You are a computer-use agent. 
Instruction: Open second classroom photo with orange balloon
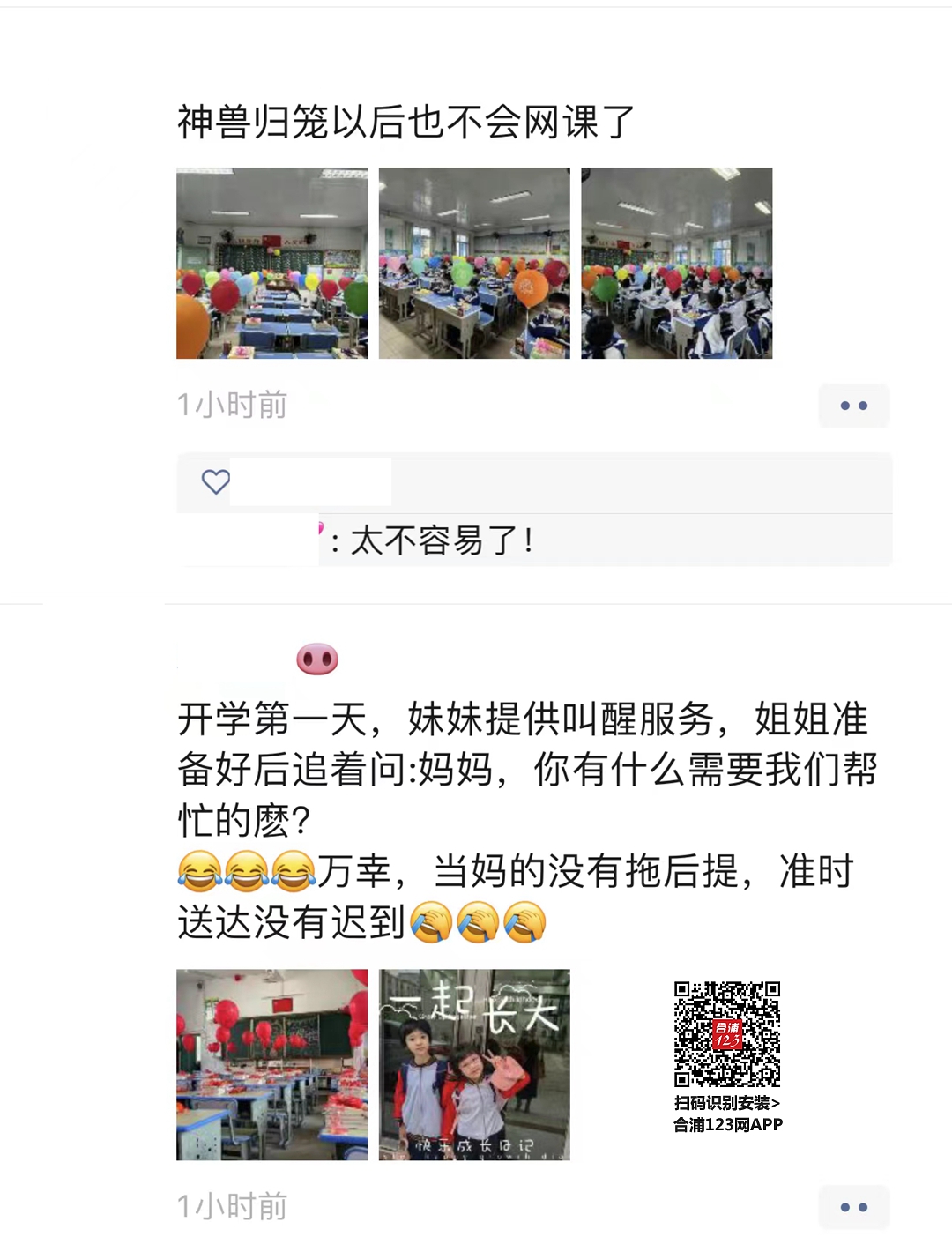click(x=474, y=263)
